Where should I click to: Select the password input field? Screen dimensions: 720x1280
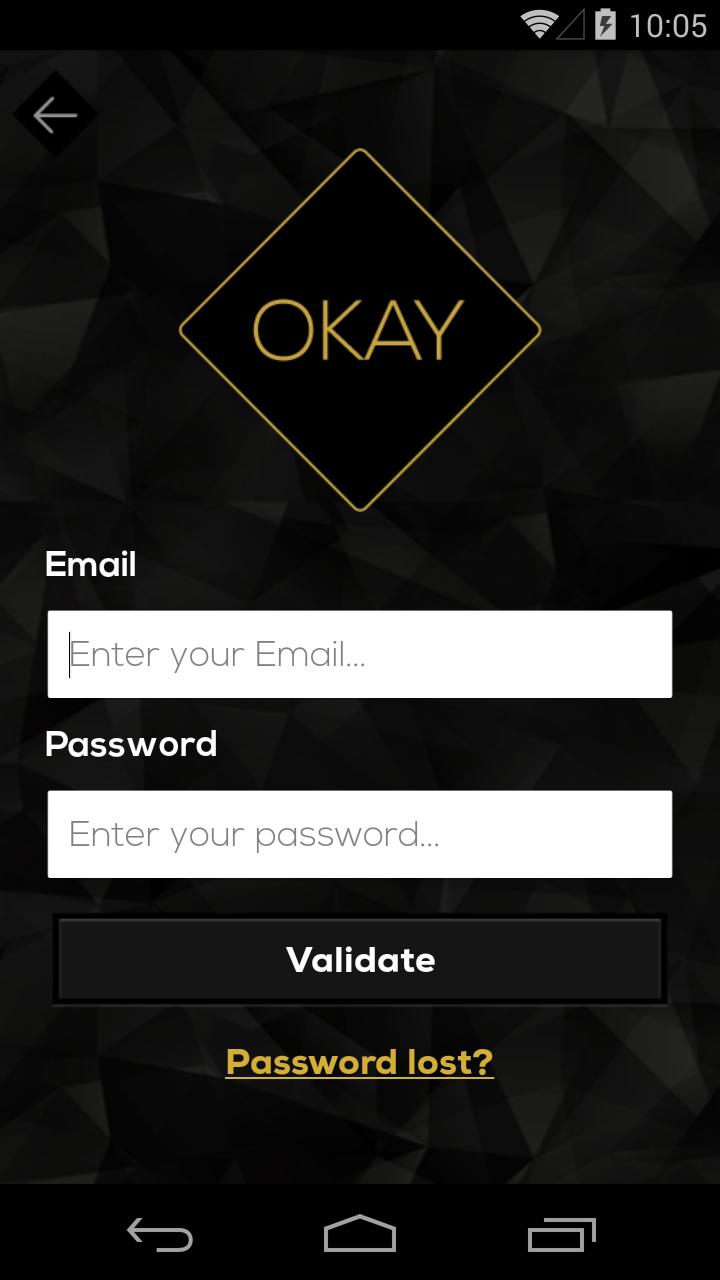coord(360,834)
